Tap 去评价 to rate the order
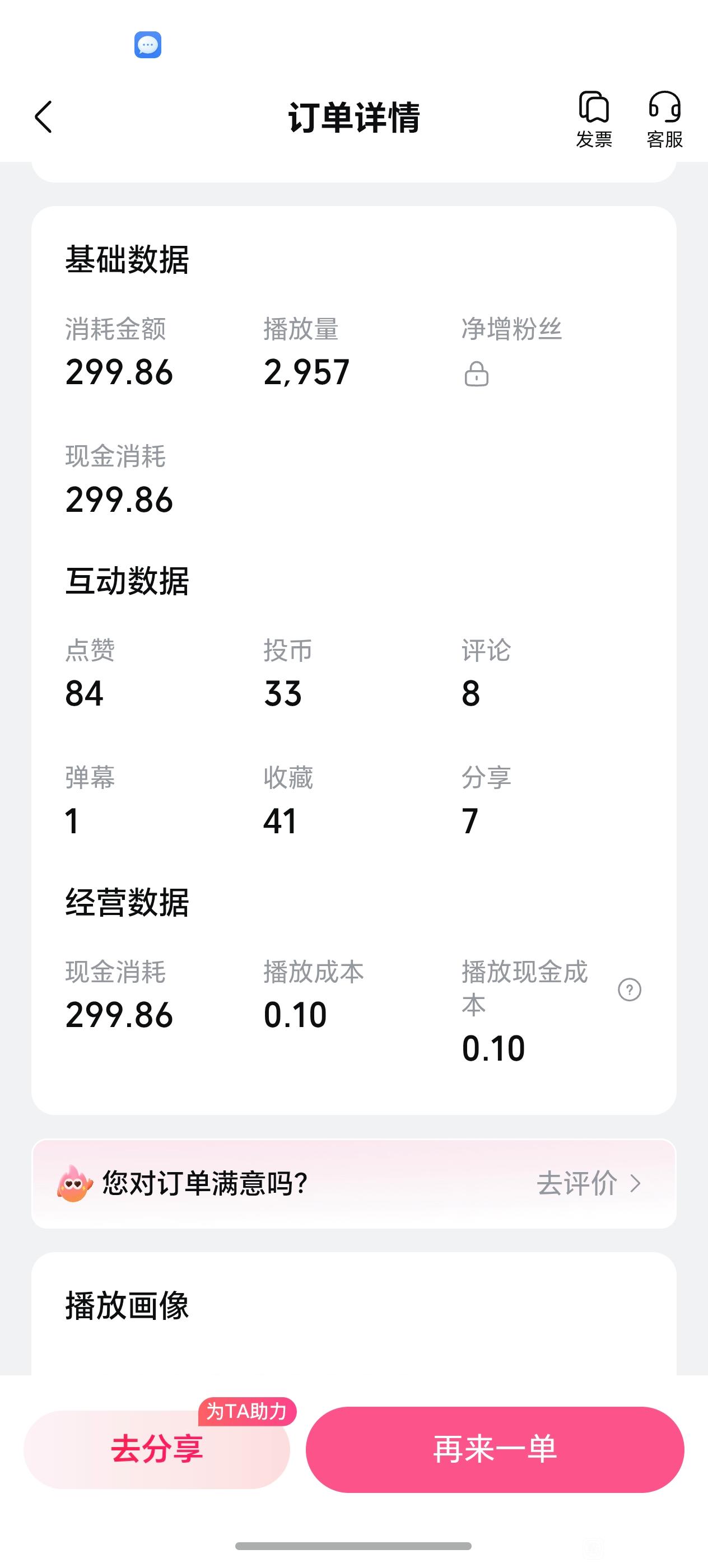708x1568 pixels. point(588,1184)
